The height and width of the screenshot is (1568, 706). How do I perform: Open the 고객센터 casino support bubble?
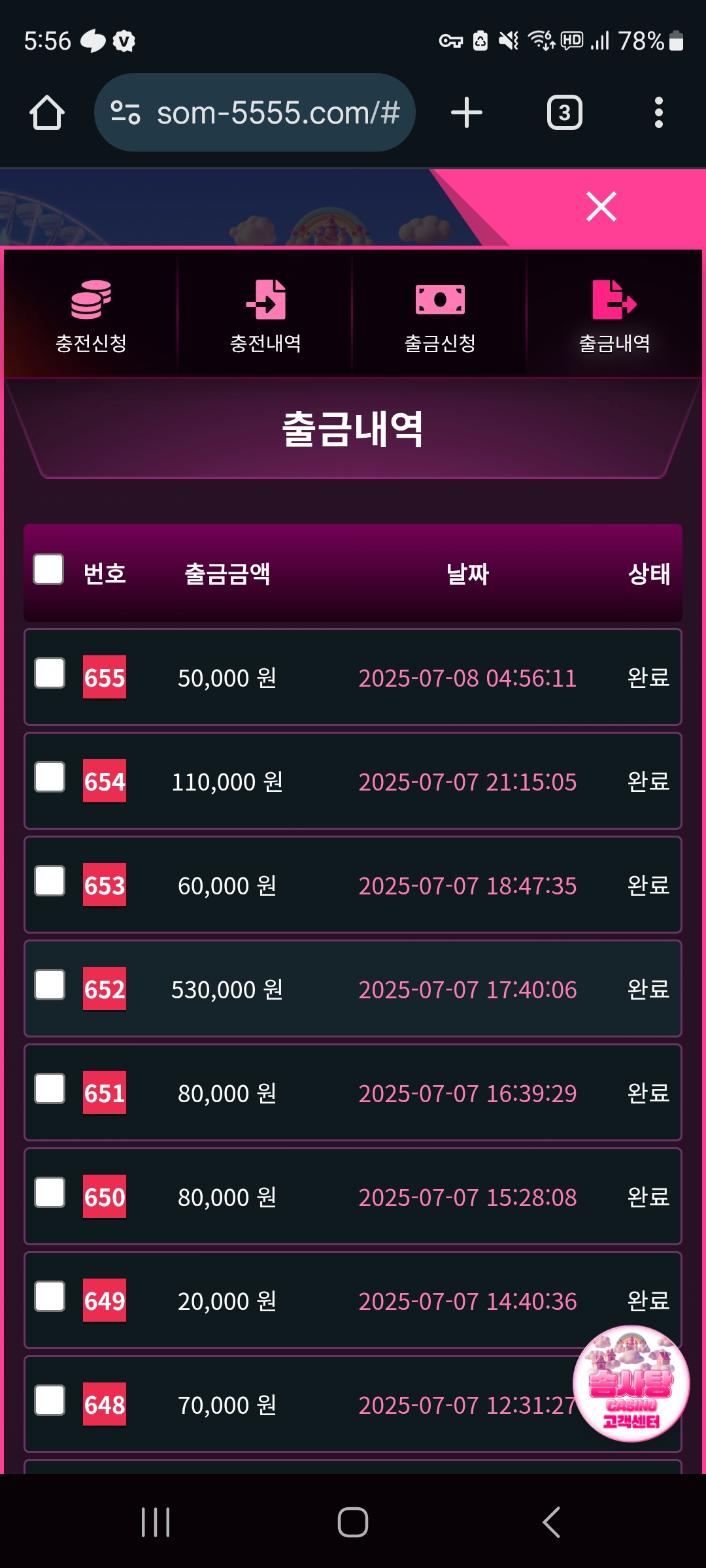tap(631, 1383)
